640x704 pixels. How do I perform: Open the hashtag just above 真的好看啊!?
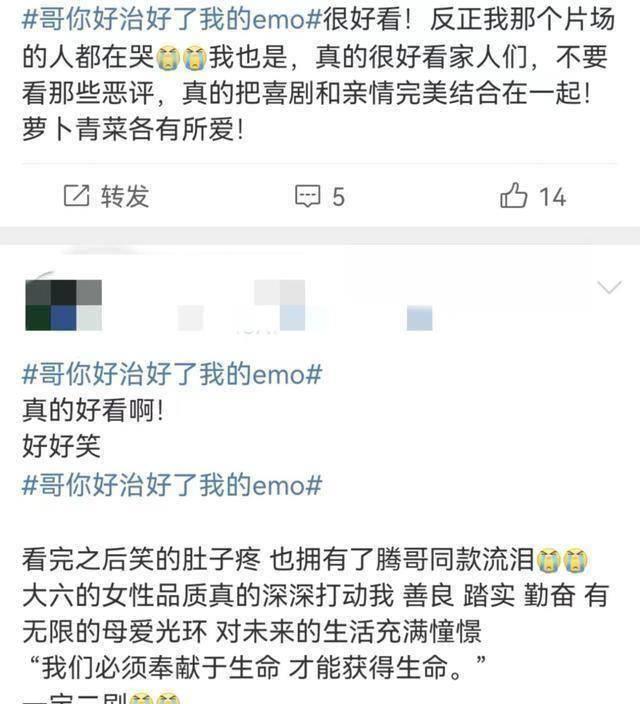click(x=172, y=375)
